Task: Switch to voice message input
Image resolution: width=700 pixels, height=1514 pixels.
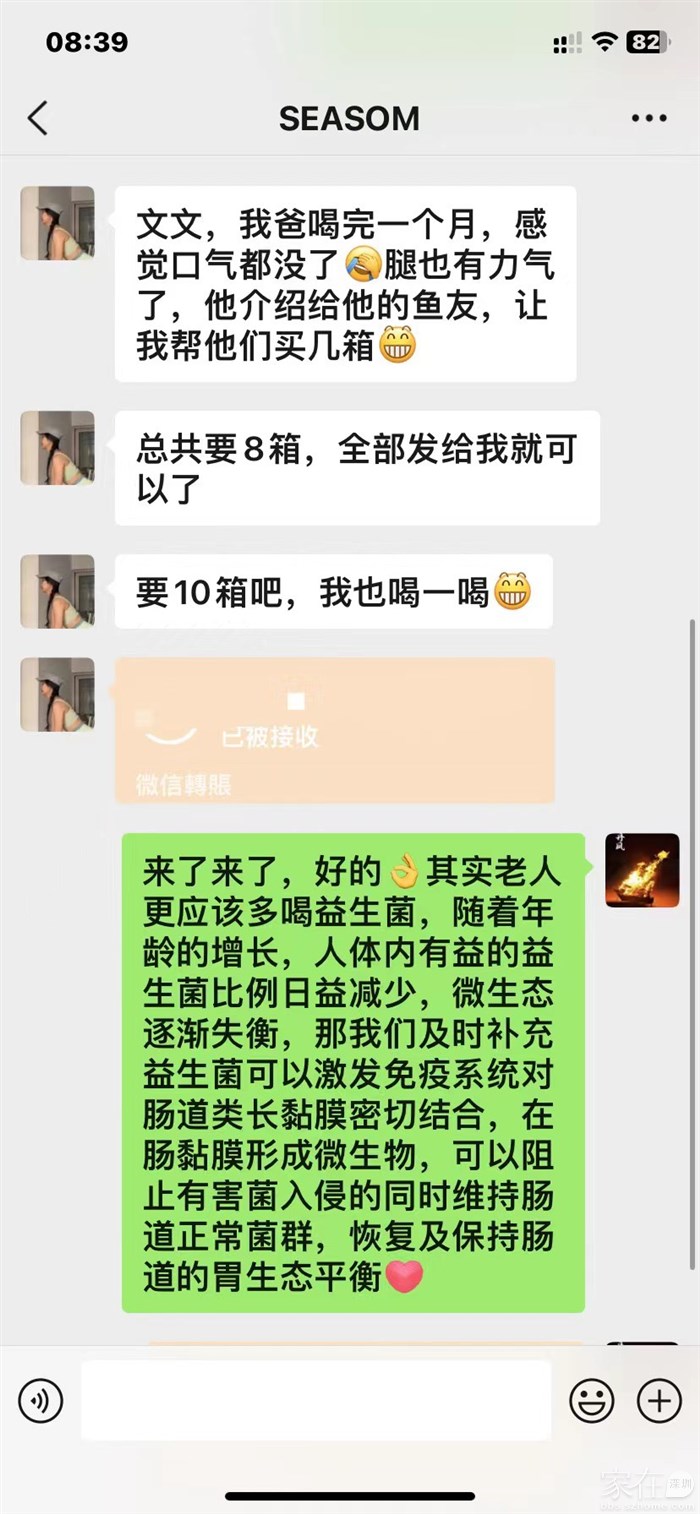Action: coord(40,1401)
